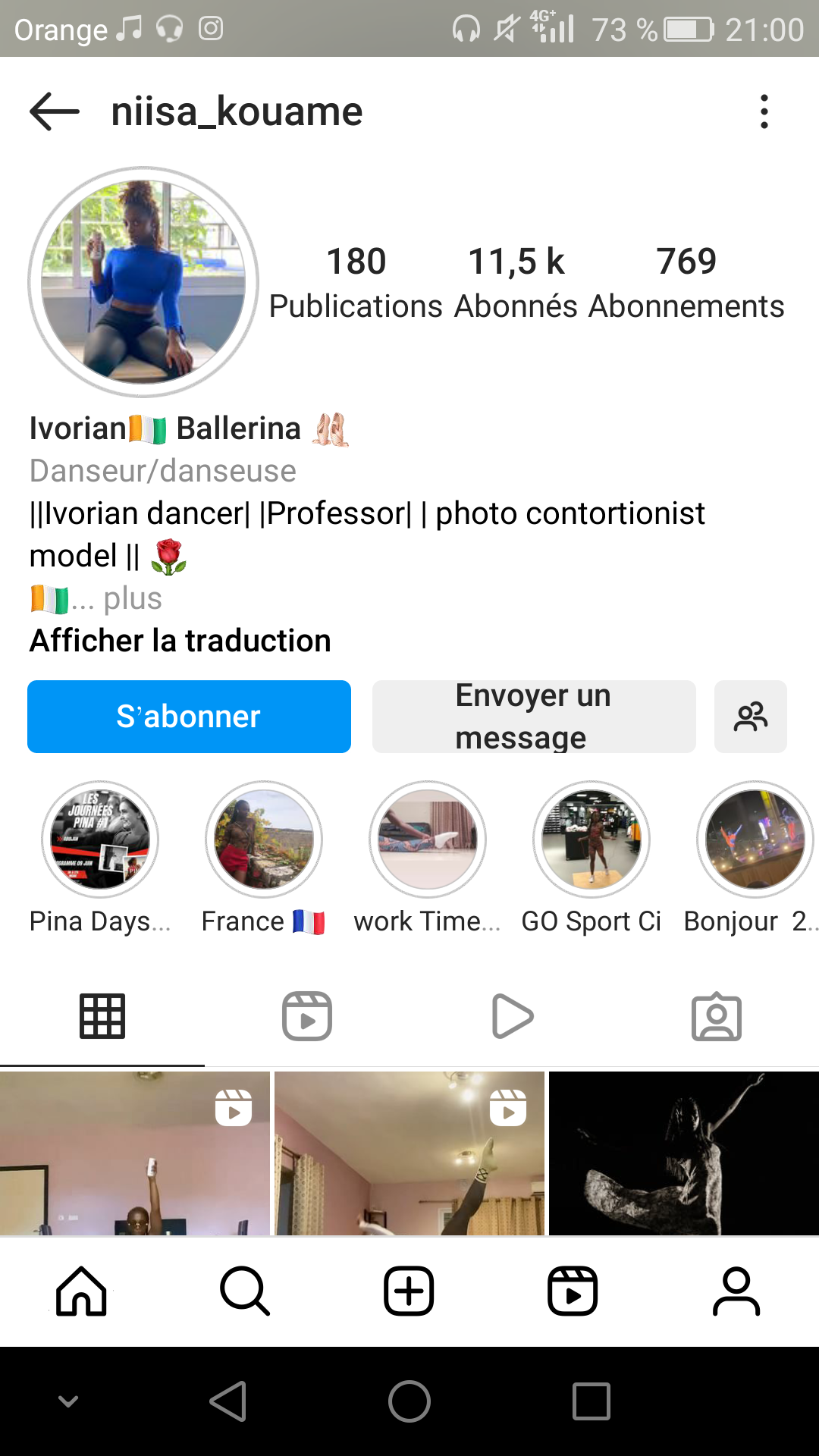819x1456 pixels.
Task: Open the Pina Days story highlight
Action: point(100,839)
